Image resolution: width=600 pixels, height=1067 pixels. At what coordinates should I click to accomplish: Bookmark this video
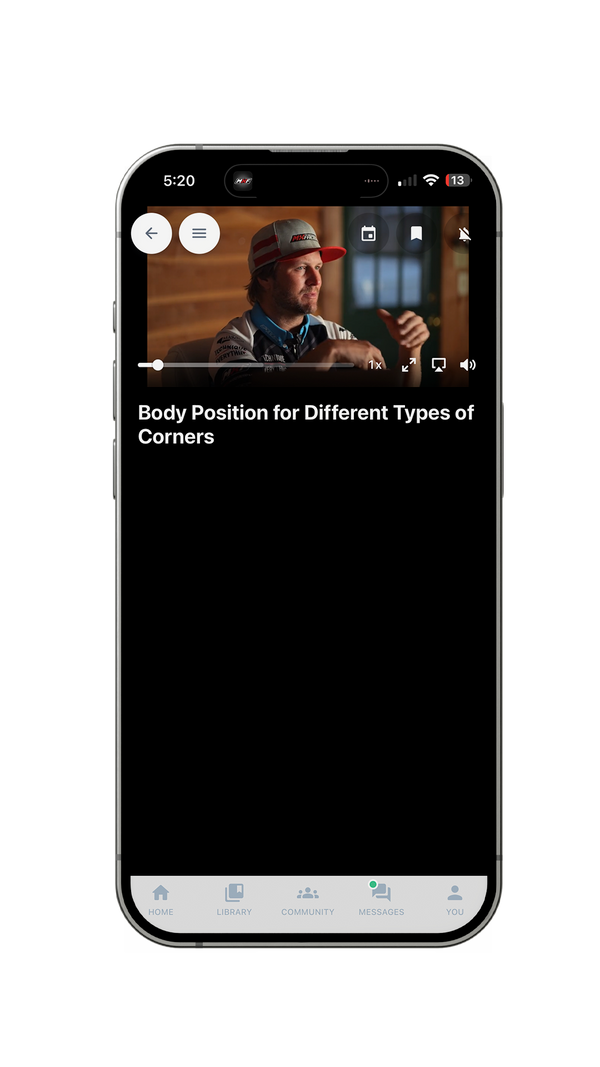[416, 234]
